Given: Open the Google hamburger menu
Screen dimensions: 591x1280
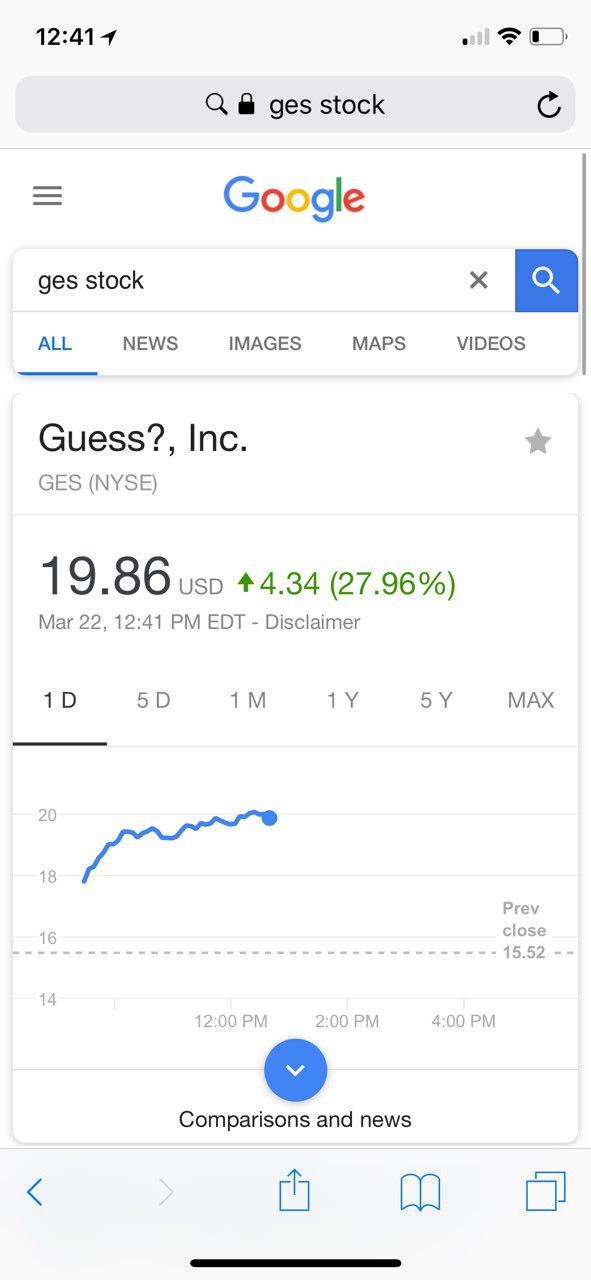Looking at the screenshot, I should click(x=47, y=195).
